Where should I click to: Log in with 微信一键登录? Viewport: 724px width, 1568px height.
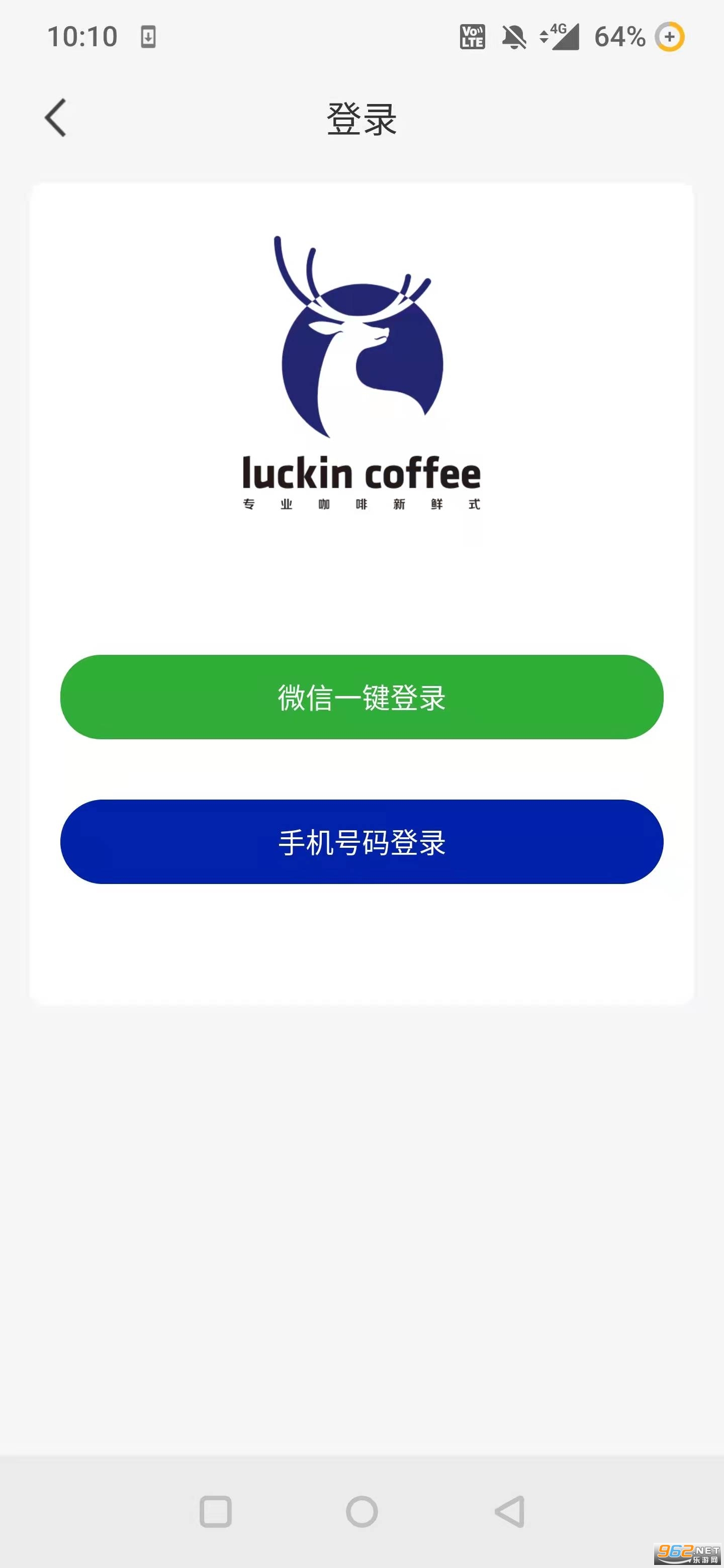361,697
